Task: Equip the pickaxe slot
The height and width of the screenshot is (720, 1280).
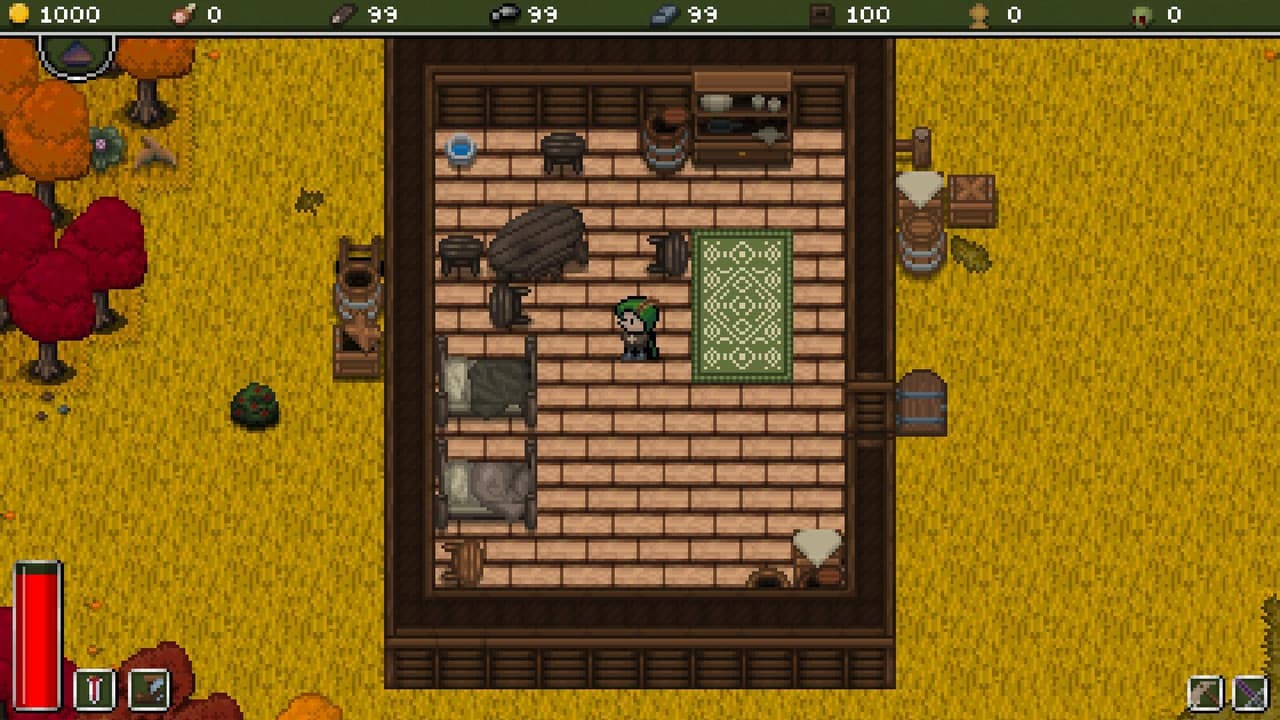Action: click(1206, 693)
